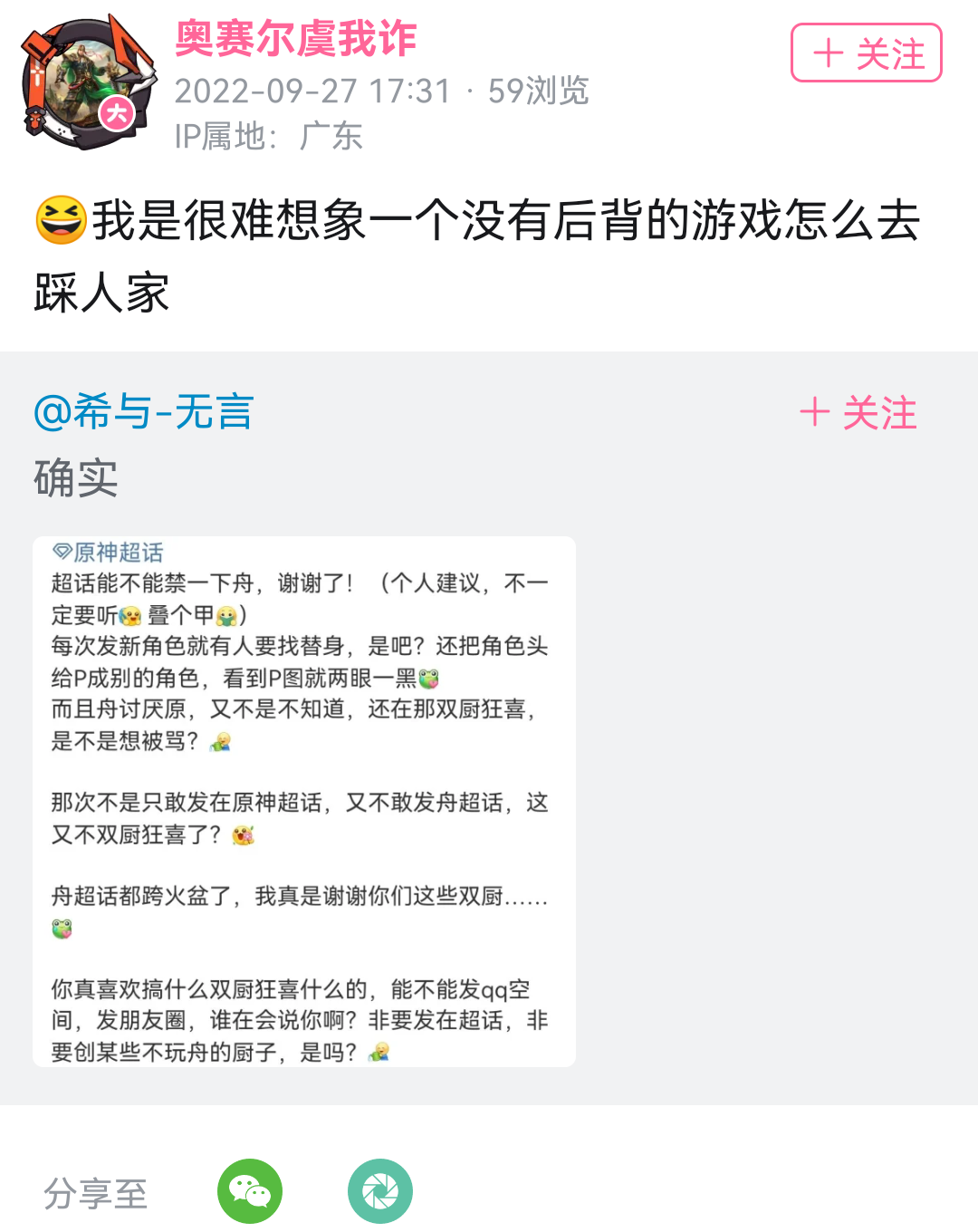Image resolution: width=978 pixels, height=1232 pixels.
Task: Open the mention @希与-无言
Action: click(143, 412)
